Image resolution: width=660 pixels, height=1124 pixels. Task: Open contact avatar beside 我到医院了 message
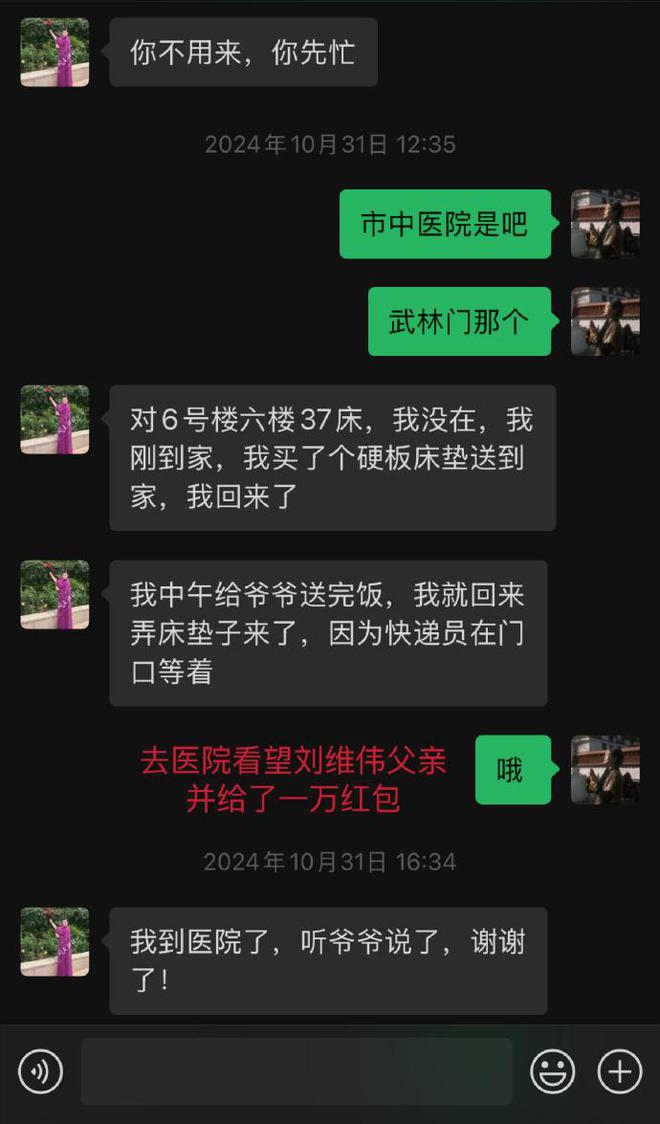55,942
